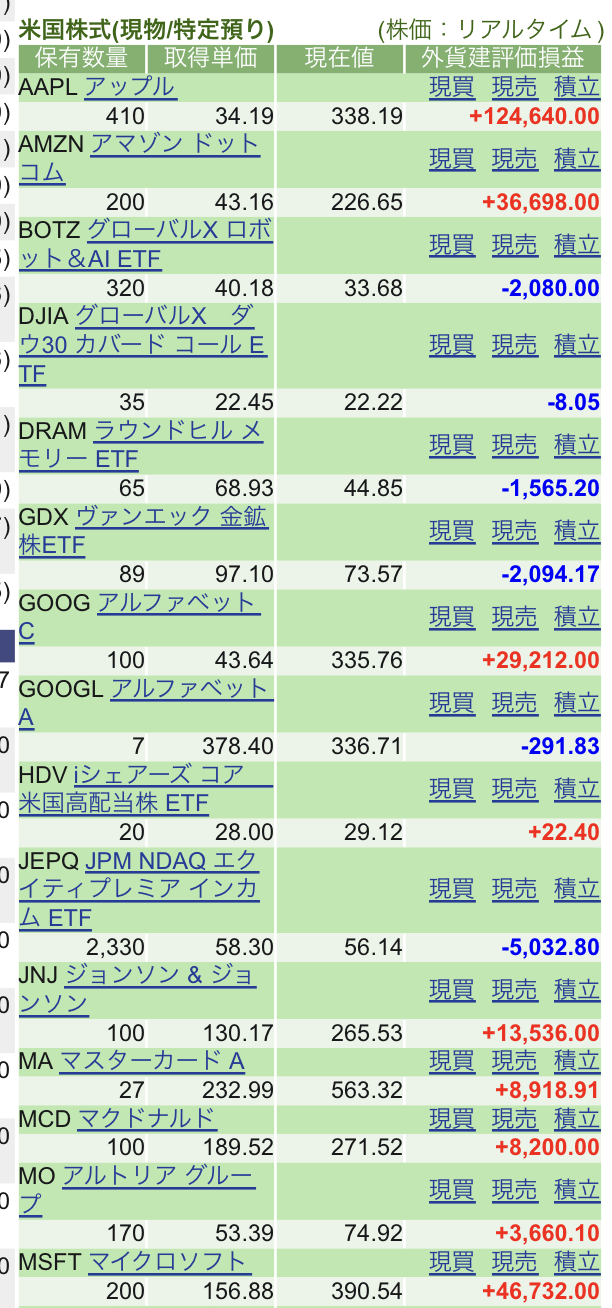The image size is (612, 1308).
Task: Open the アマゾン ドットコム link
Action: (x=139, y=159)
